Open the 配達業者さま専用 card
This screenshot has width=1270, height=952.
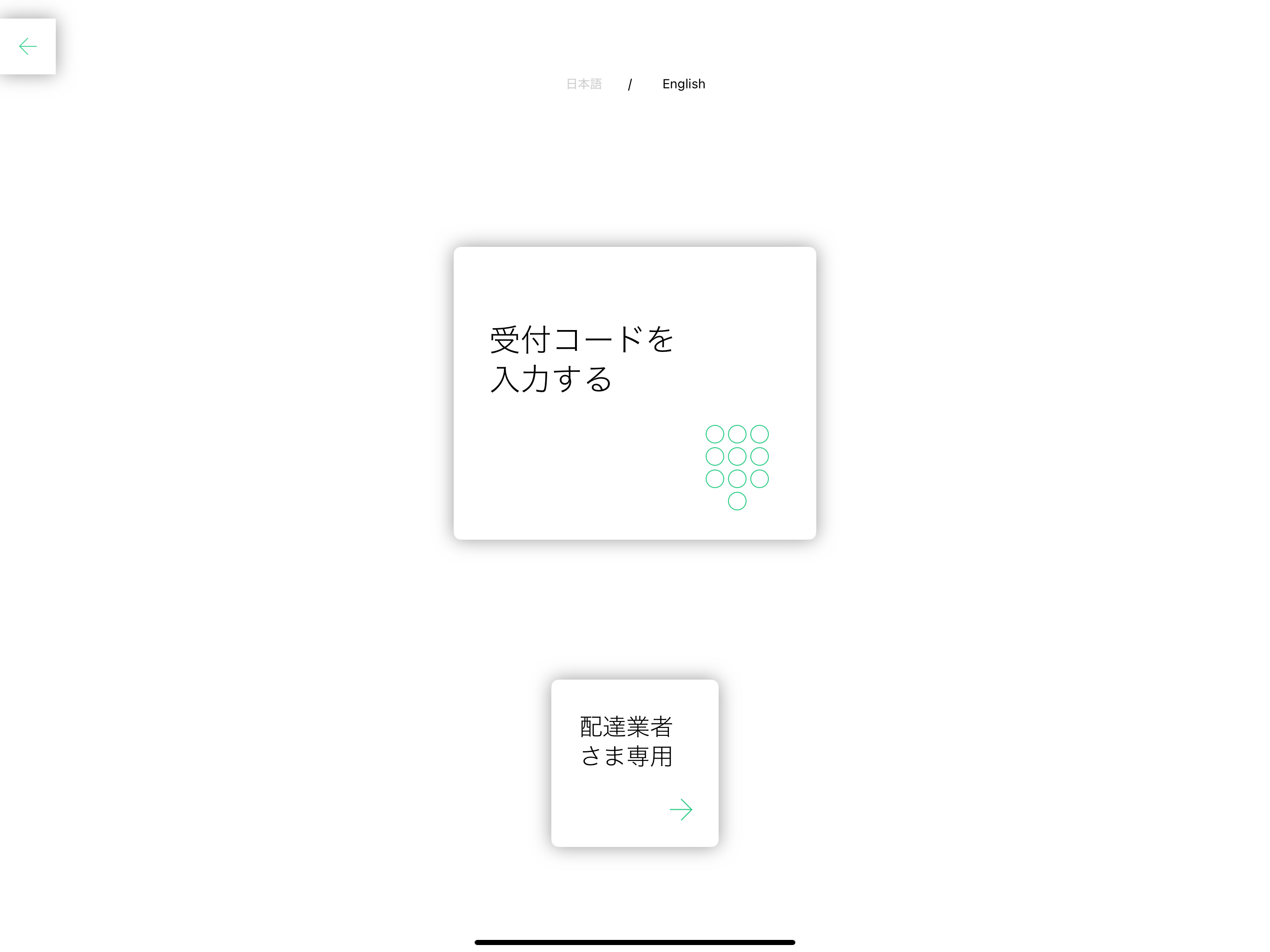[x=635, y=762]
